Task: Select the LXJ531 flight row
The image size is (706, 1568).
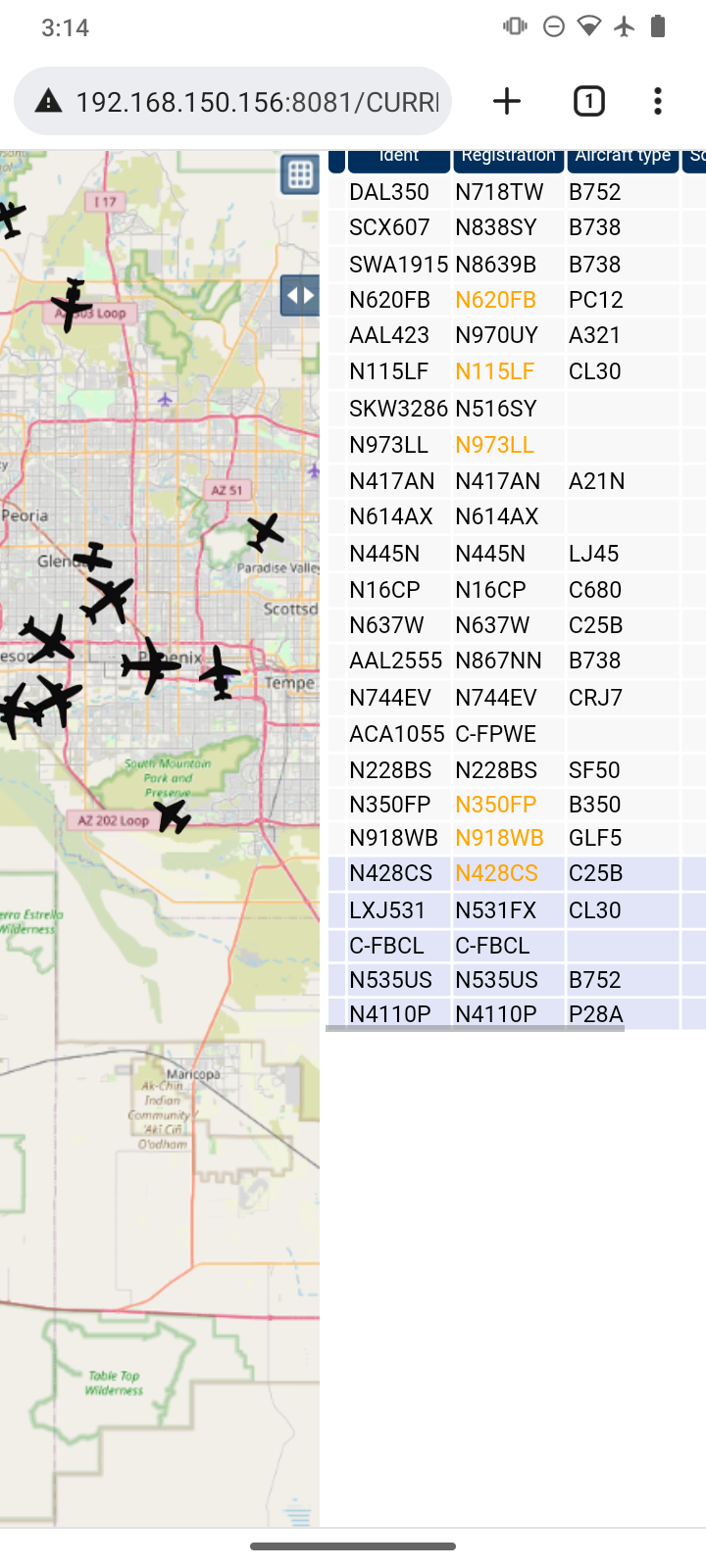Action: click(517, 910)
